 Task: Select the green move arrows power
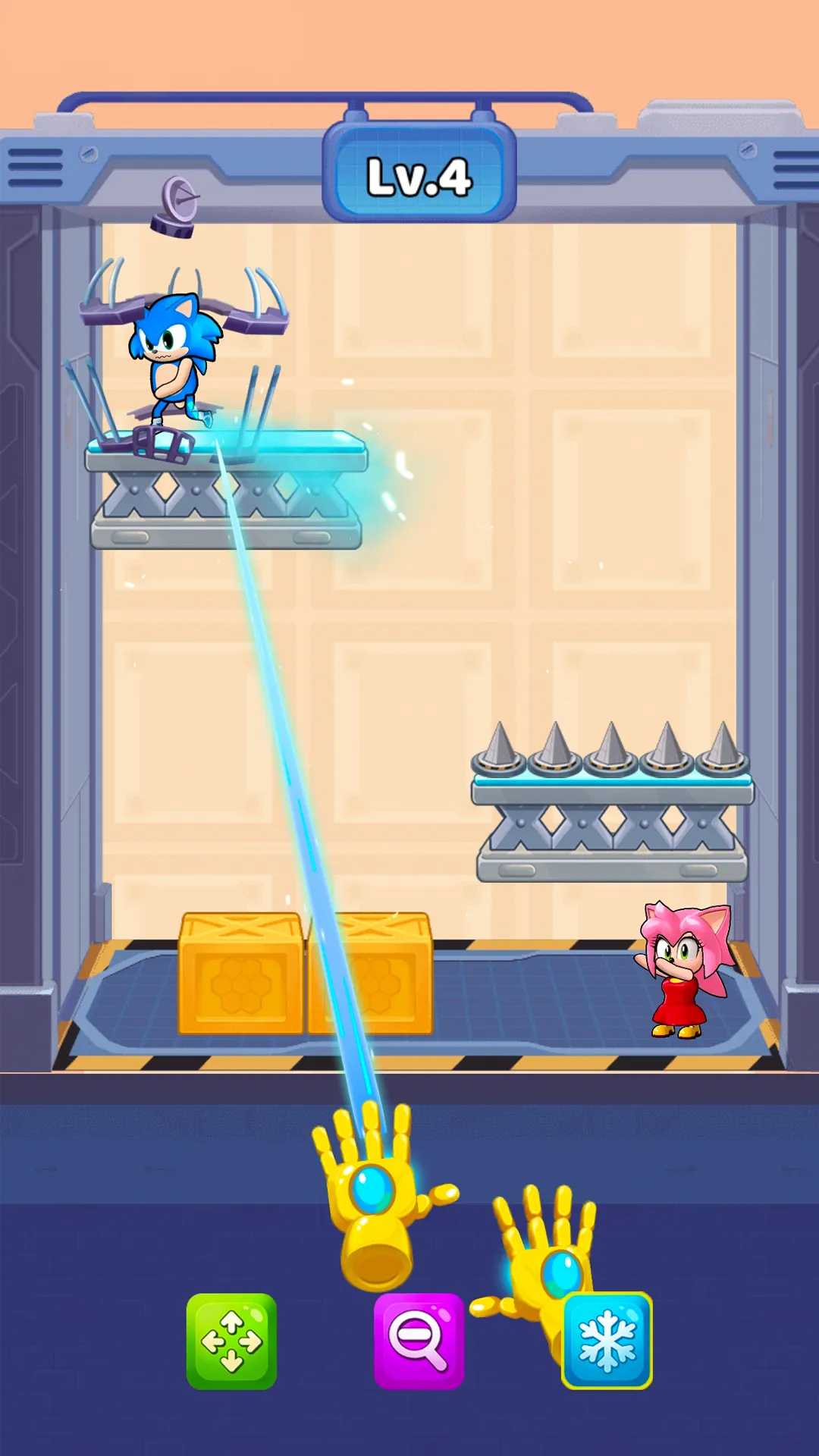(x=231, y=1341)
